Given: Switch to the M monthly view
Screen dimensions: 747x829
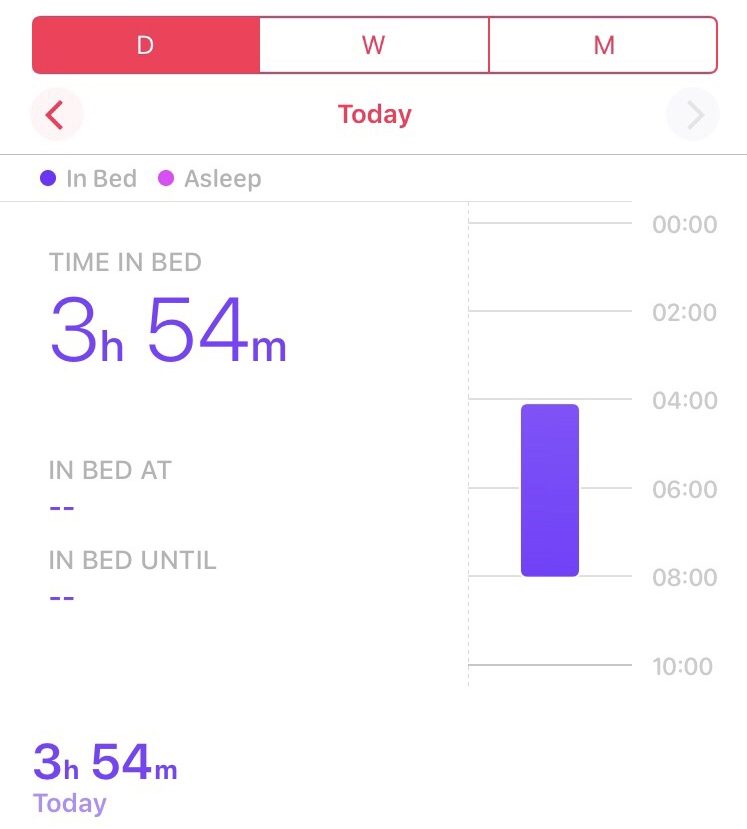Looking at the screenshot, I should 603,46.
